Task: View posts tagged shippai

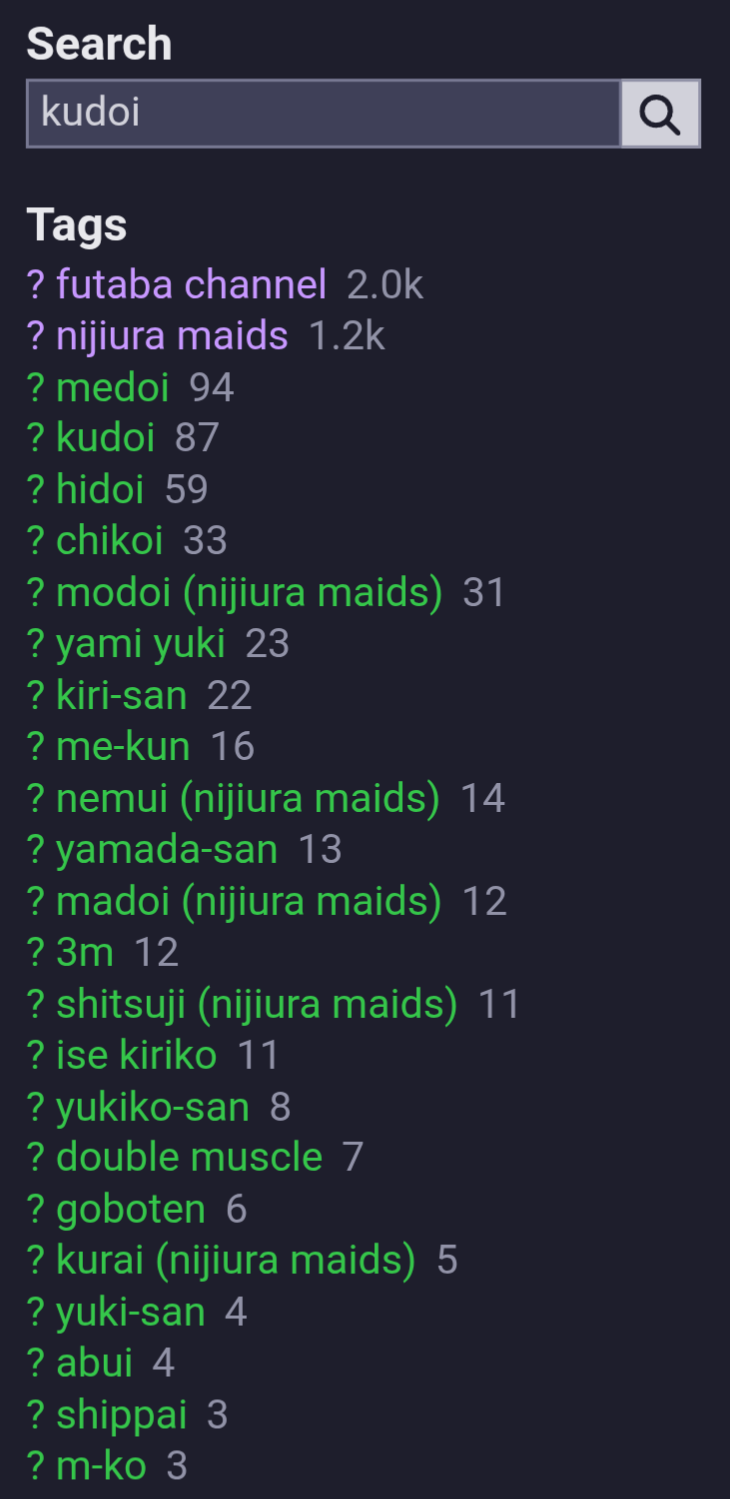Action: tap(121, 1416)
